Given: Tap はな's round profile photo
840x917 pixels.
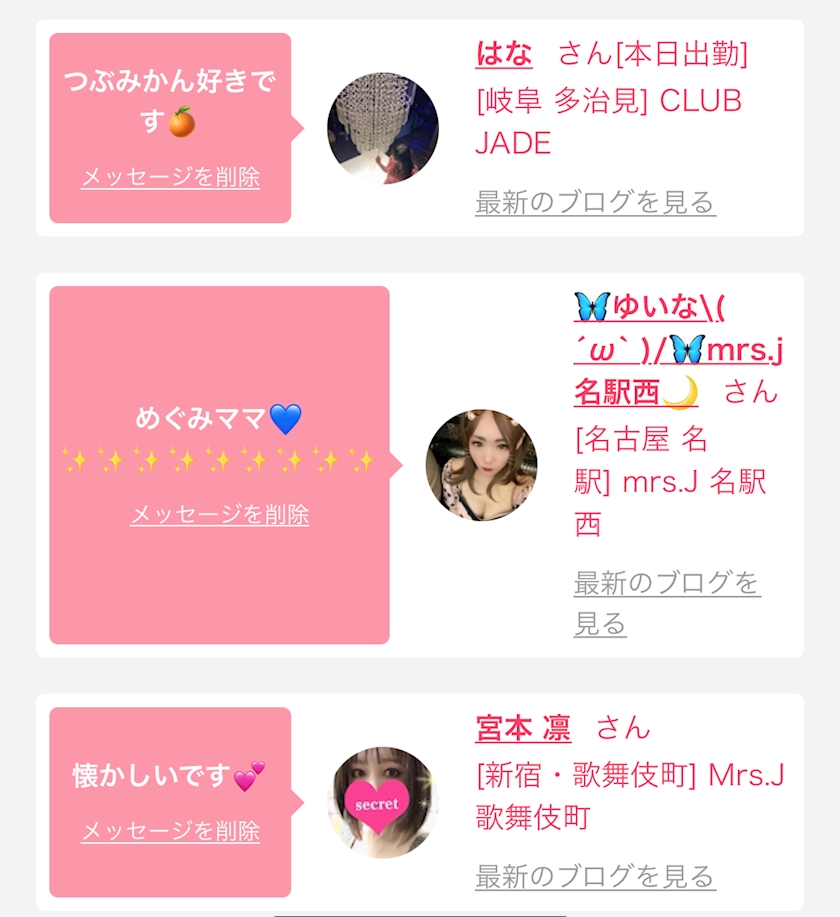Looking at the screenshot, I should (383, 128).
